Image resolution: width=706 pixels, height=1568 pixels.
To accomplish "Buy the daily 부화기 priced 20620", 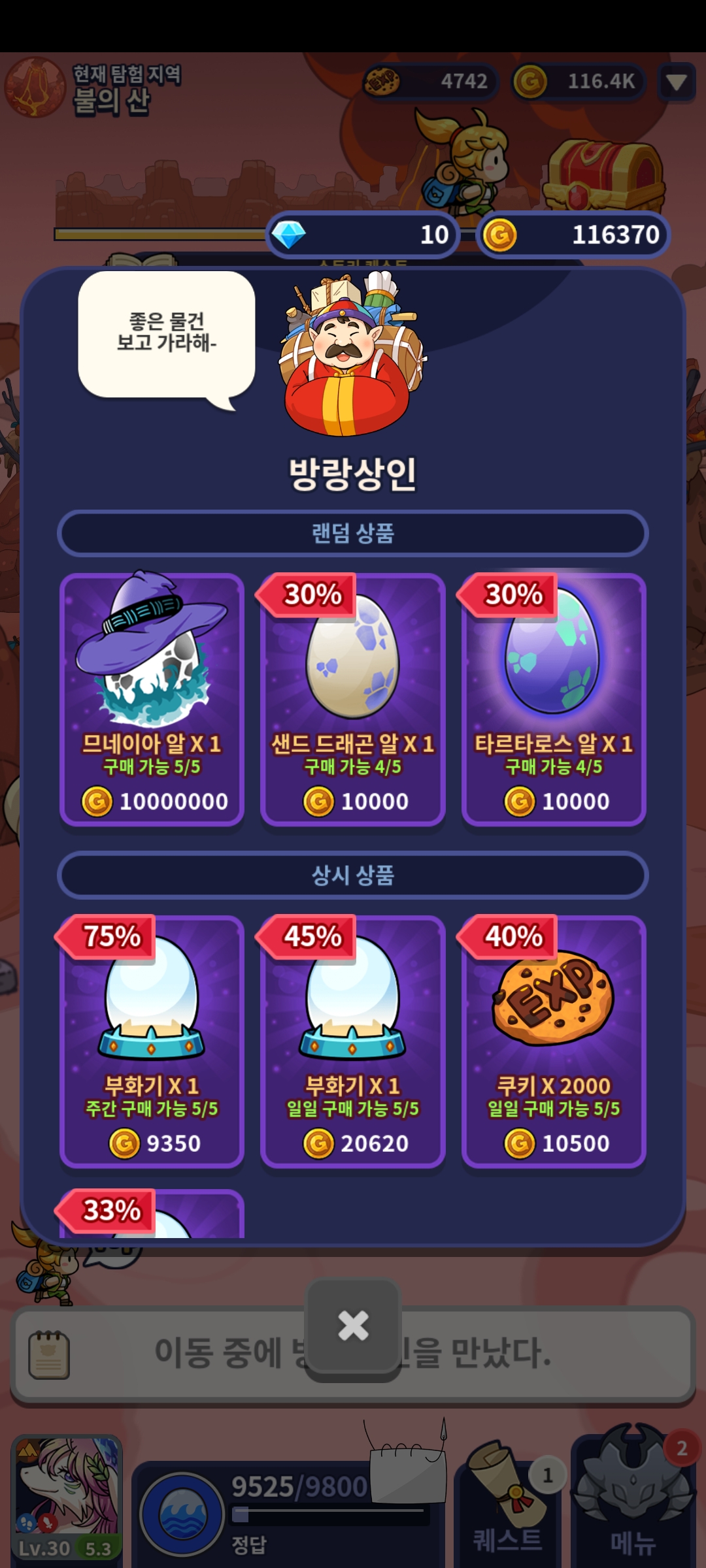I will pos(352,1042).
